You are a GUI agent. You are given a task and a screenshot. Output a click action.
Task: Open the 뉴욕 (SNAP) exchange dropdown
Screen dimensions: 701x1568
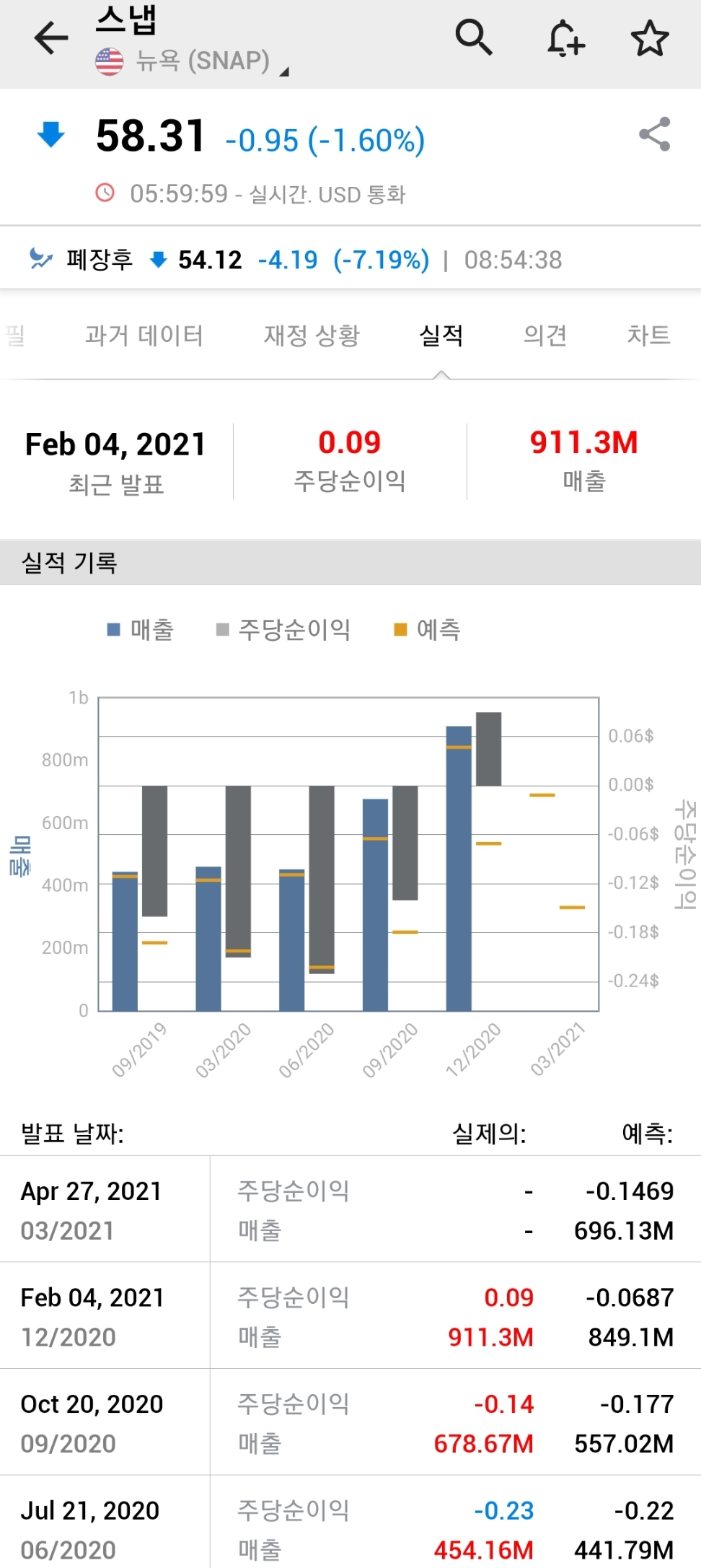click(193, 61)
